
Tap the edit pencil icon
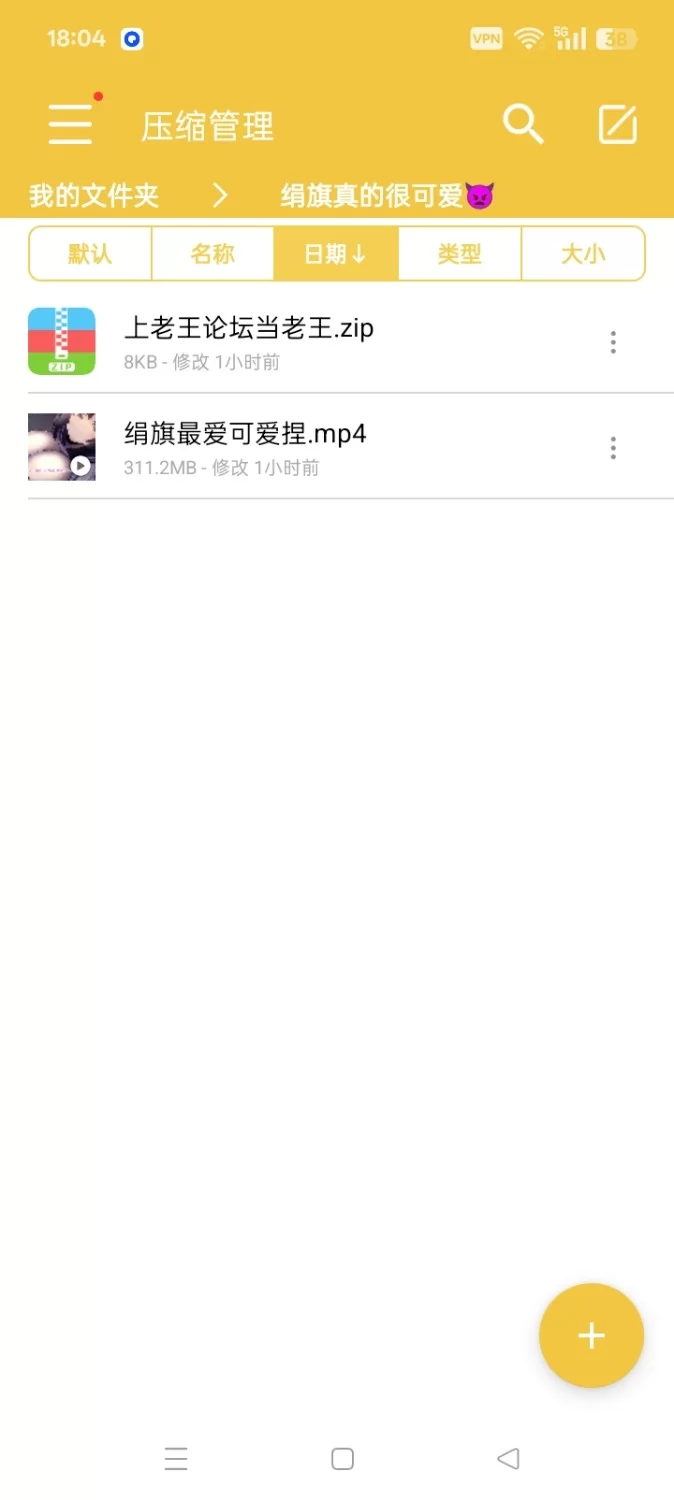click(x=617, y=125)
